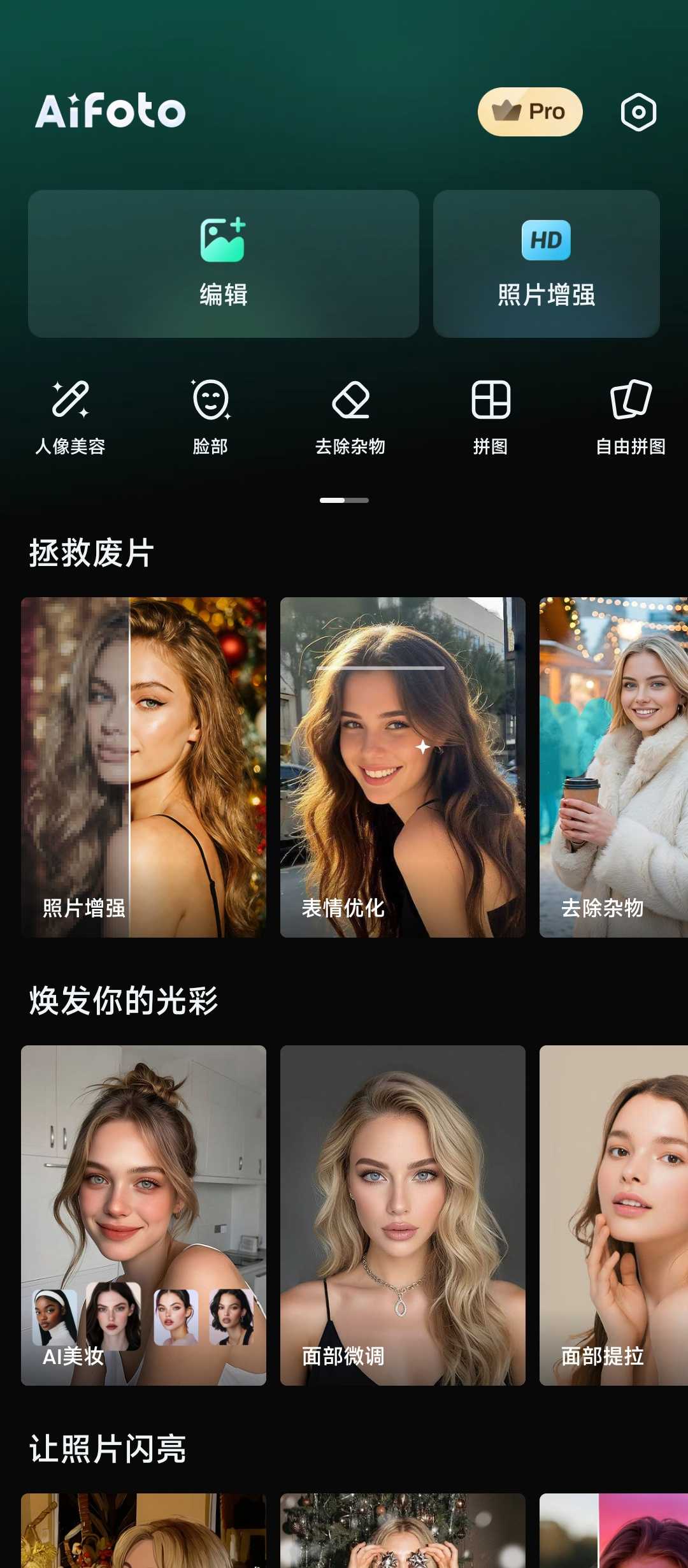Image resolution: width=688 pixels, height=1568 pixels.
Task: Select the 面部提拉 tile
Action: click(613, 1215)
